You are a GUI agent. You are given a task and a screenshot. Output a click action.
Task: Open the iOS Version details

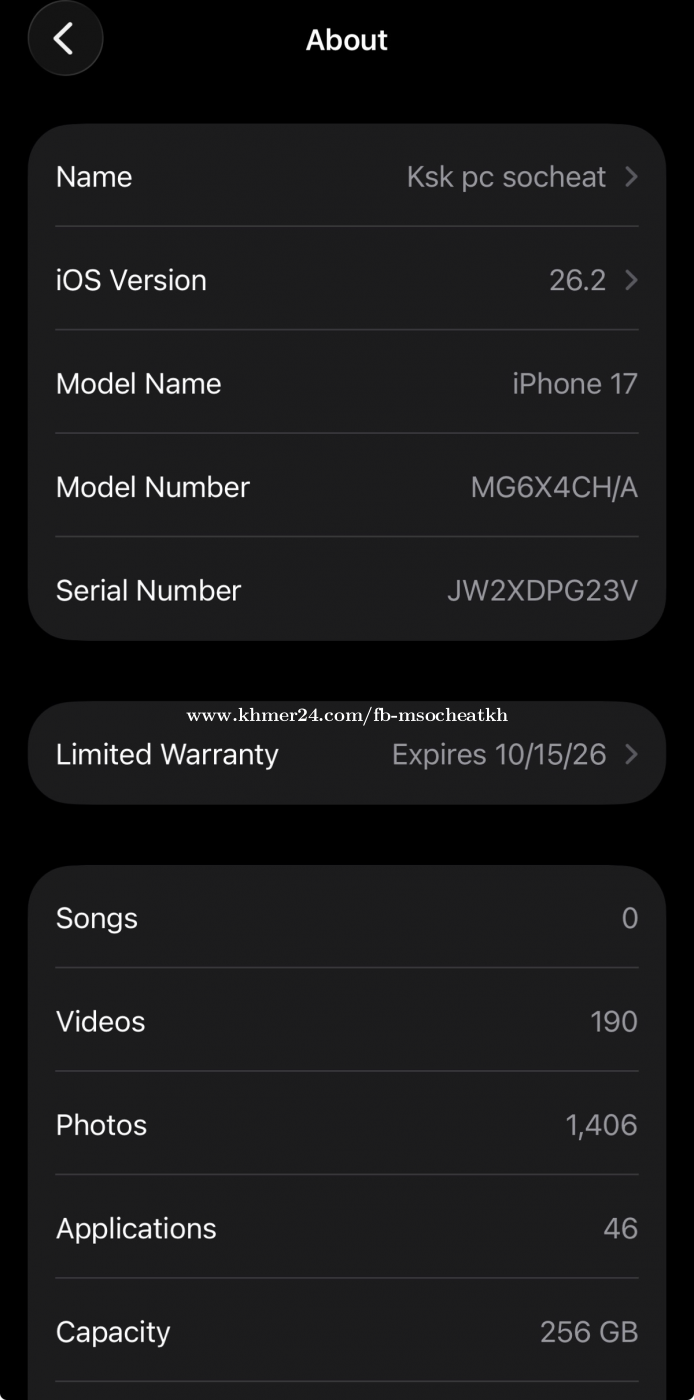[x=346, y=280]
